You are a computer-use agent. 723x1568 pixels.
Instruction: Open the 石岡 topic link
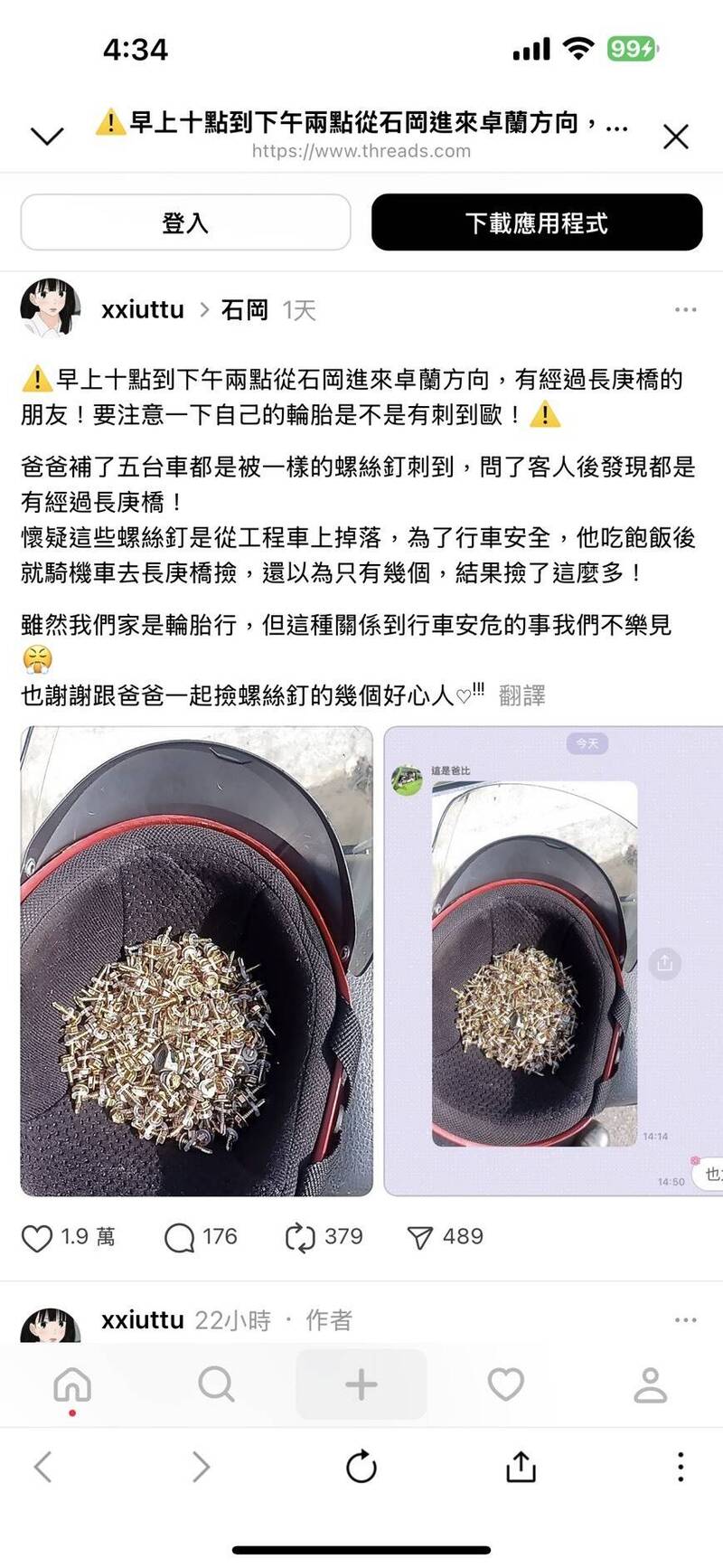click(244, 310)
